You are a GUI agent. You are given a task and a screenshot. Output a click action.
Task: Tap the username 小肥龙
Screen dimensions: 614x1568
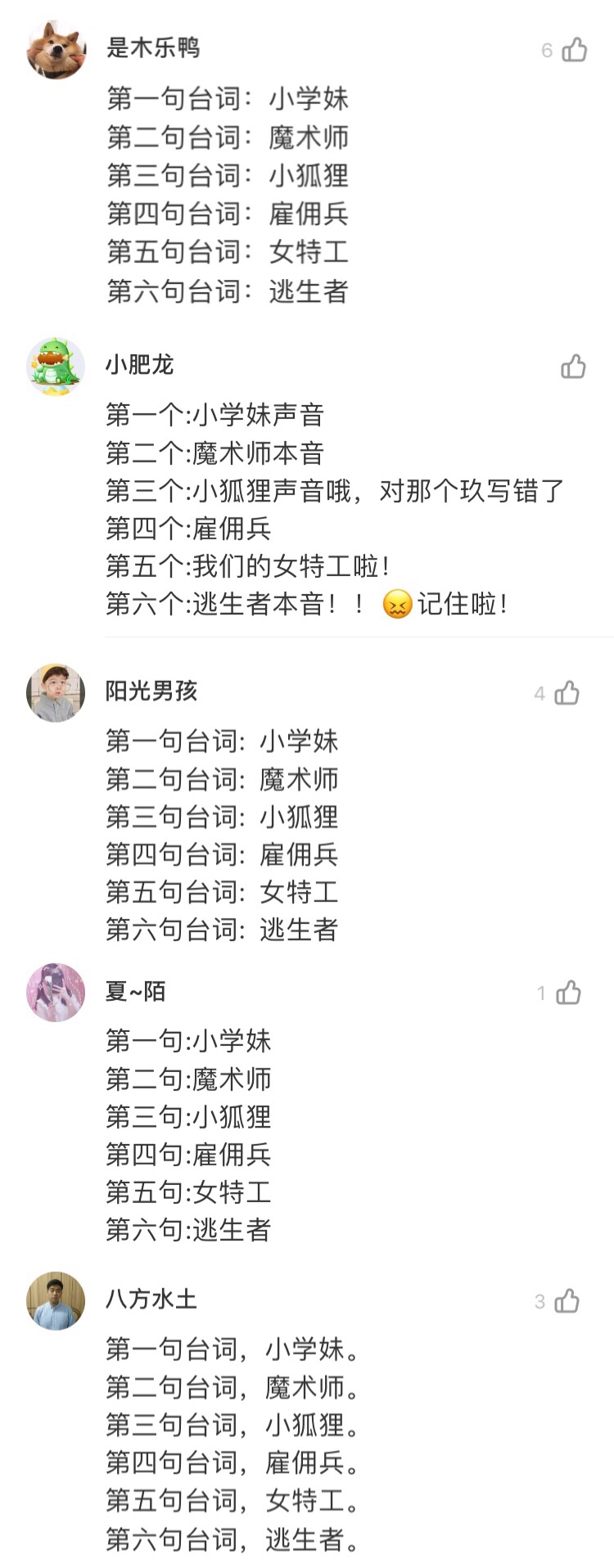[x=139, y=364]
